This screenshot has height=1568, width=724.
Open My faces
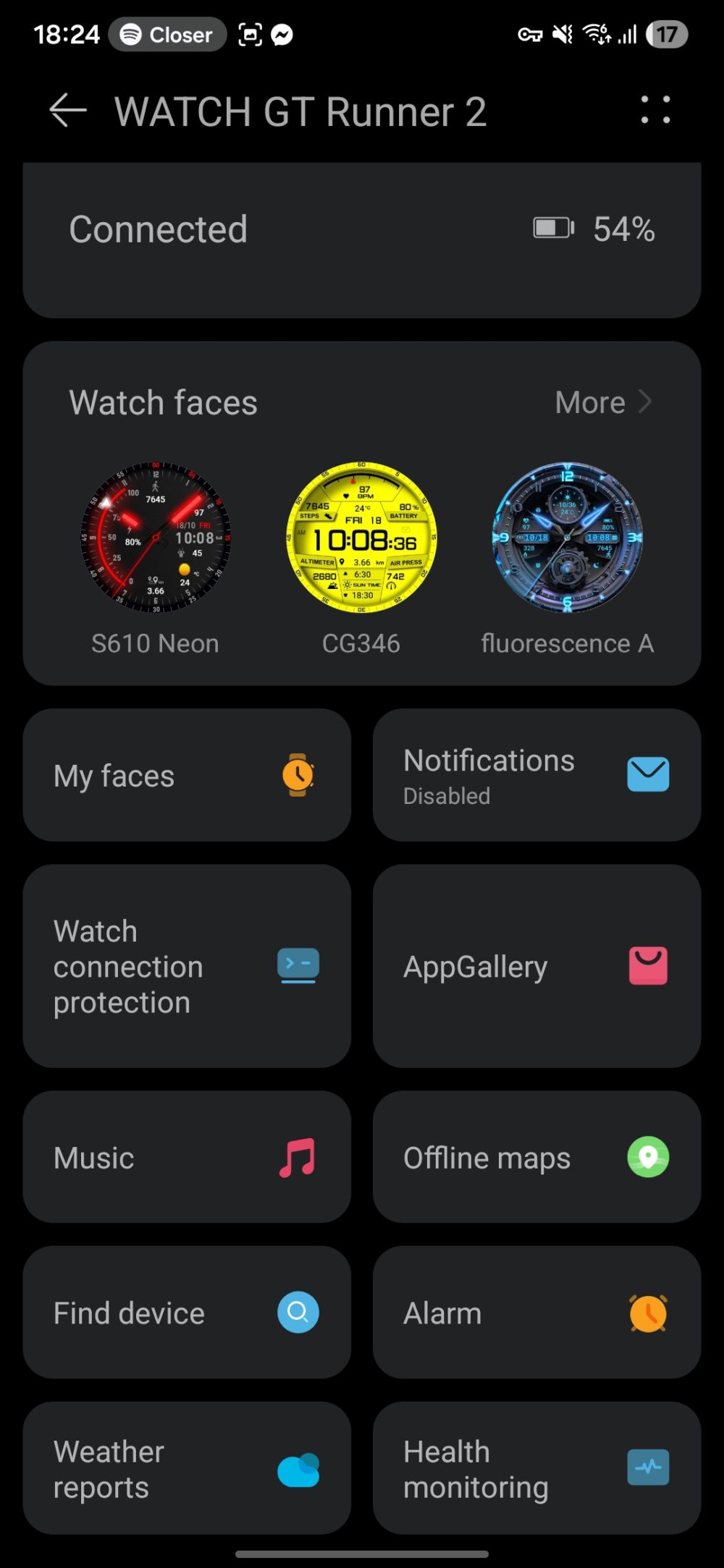coord(187,775)
